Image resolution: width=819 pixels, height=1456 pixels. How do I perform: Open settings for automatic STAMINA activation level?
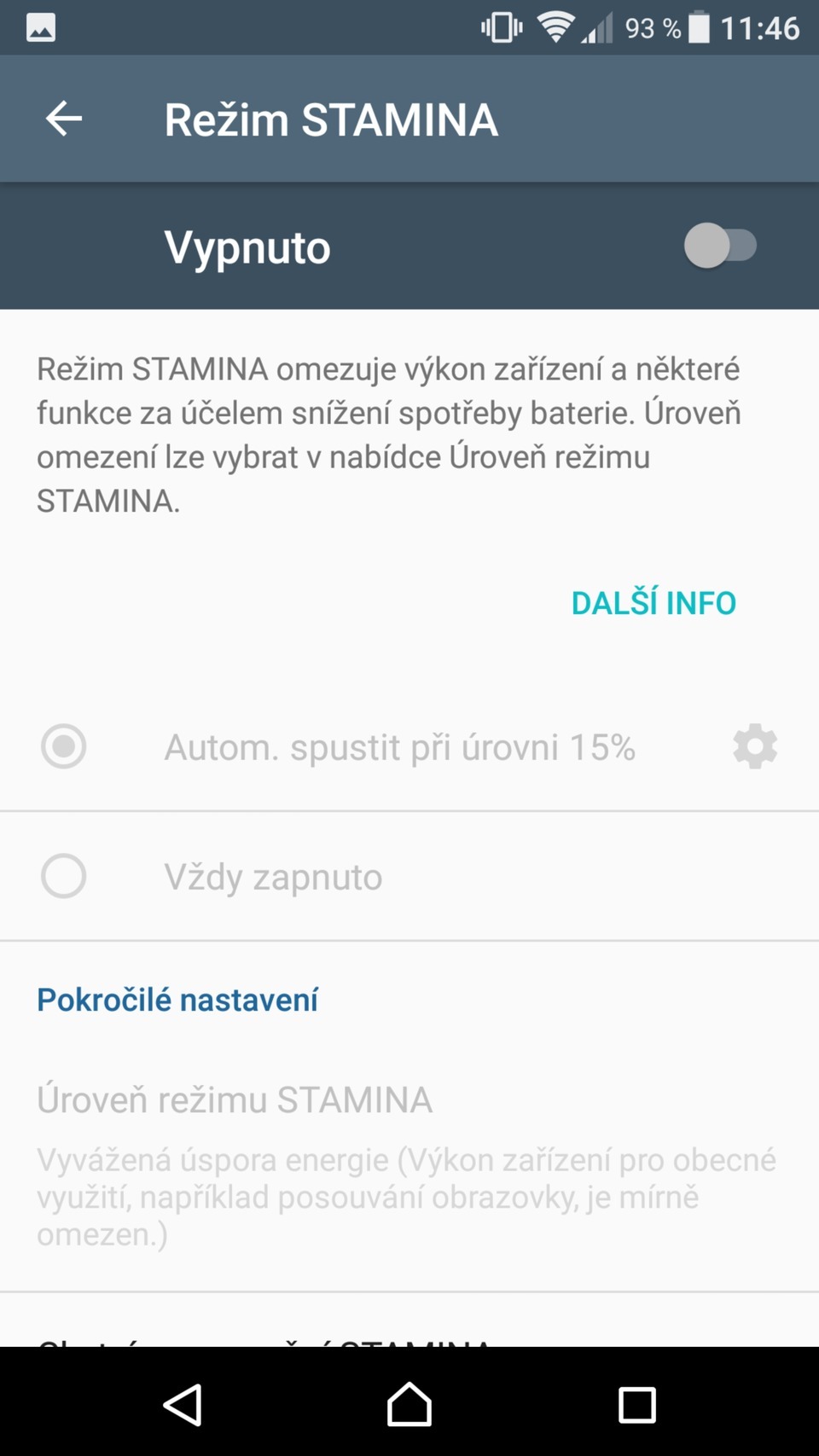754,746
